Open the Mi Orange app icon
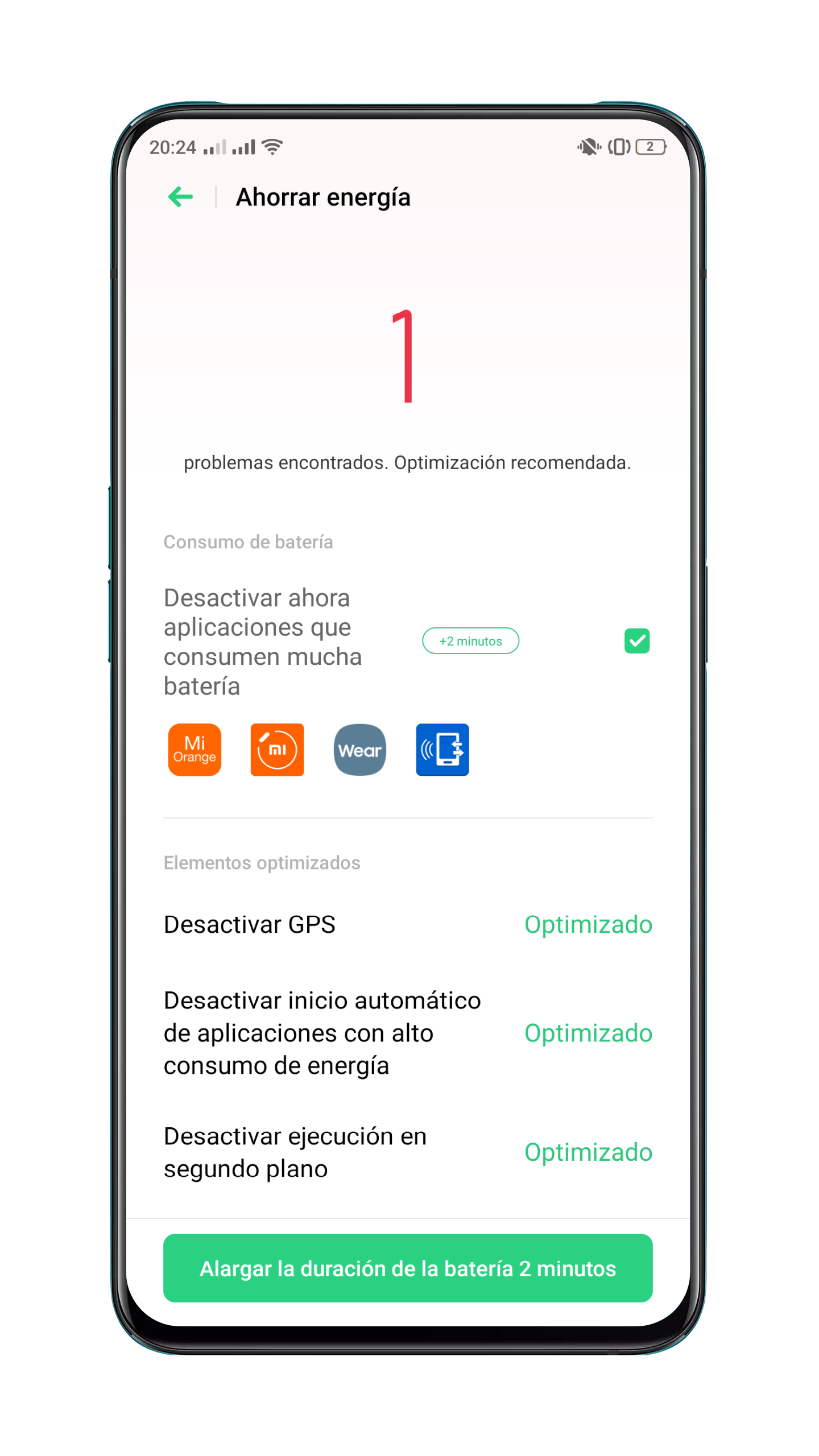Image resolution: width=819 pixels, height=1456 pixels. click(x=195, y=750)
